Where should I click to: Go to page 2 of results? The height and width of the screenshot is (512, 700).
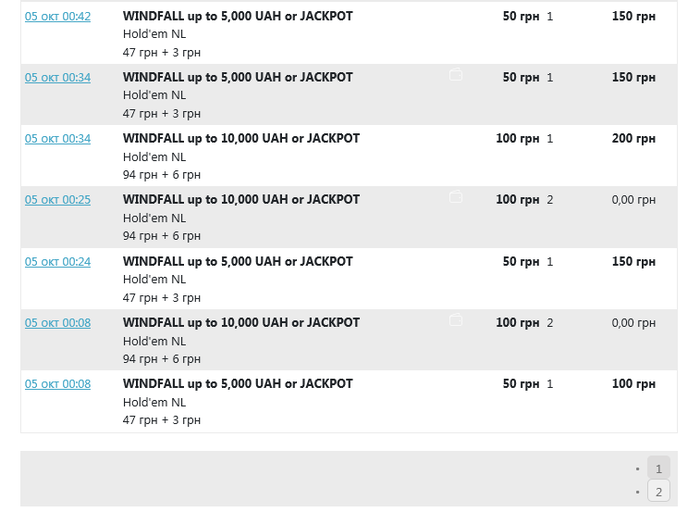point(658,491)
